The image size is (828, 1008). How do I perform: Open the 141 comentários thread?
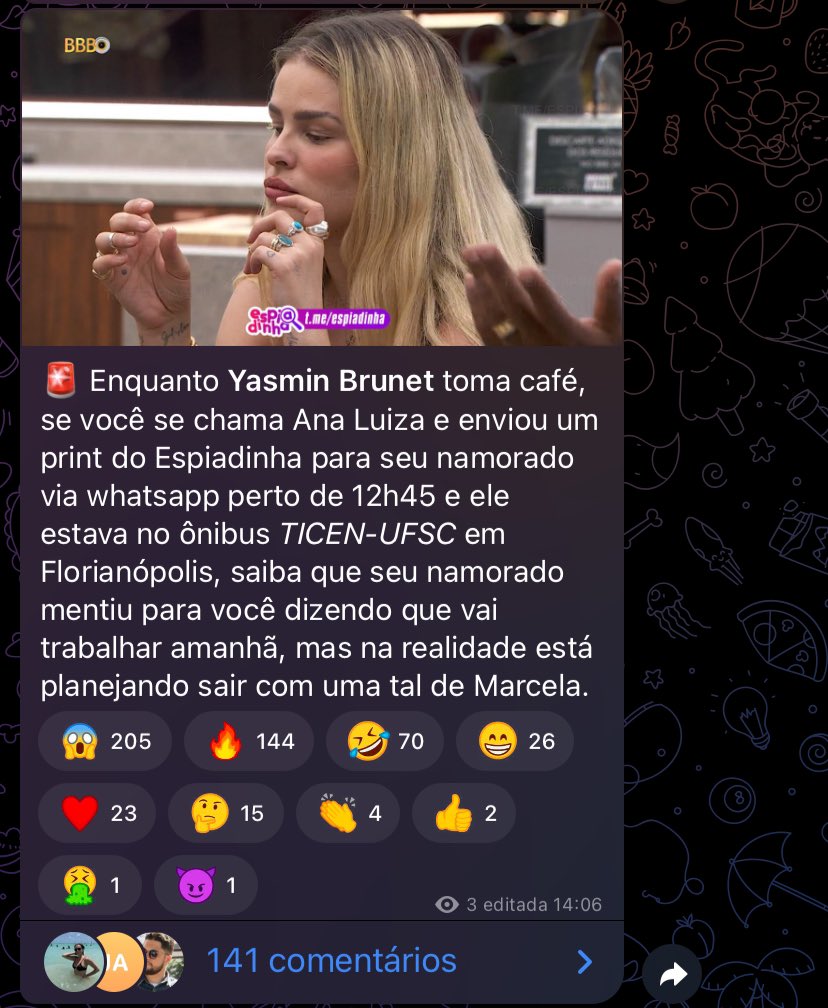330,961
